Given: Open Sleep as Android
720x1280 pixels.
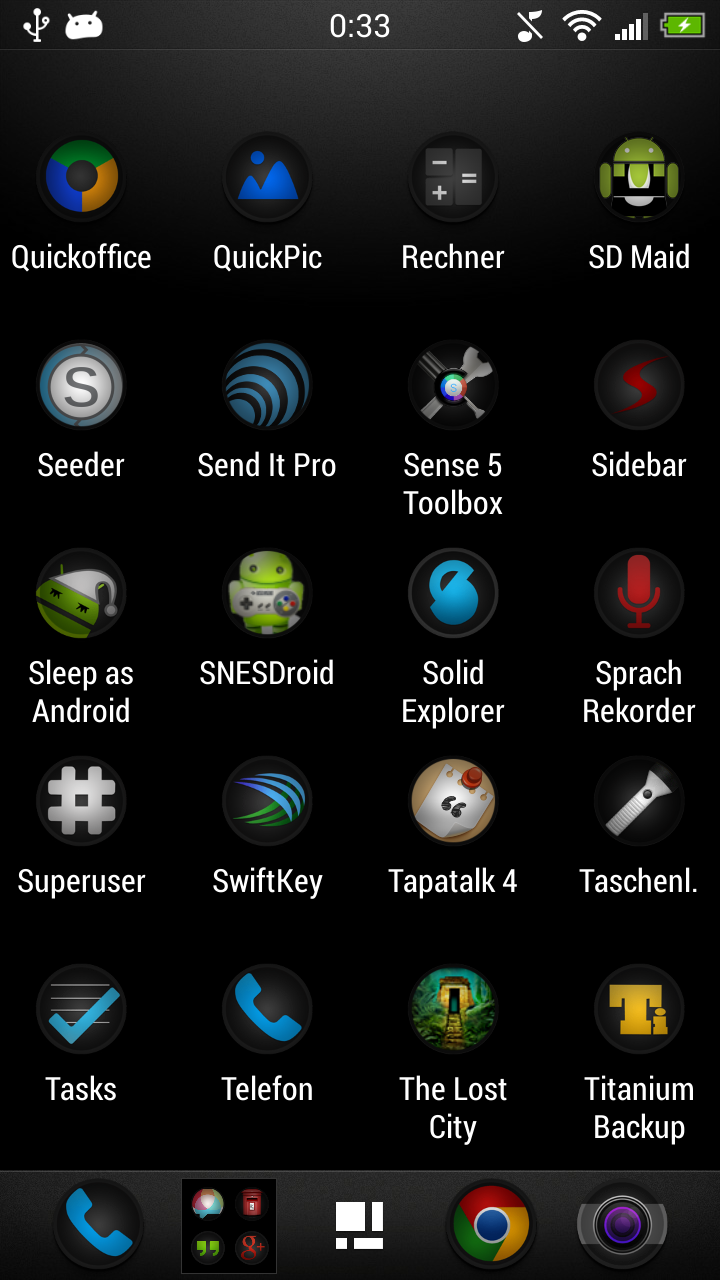Looking at the screenshot, I should pos(81,594).
